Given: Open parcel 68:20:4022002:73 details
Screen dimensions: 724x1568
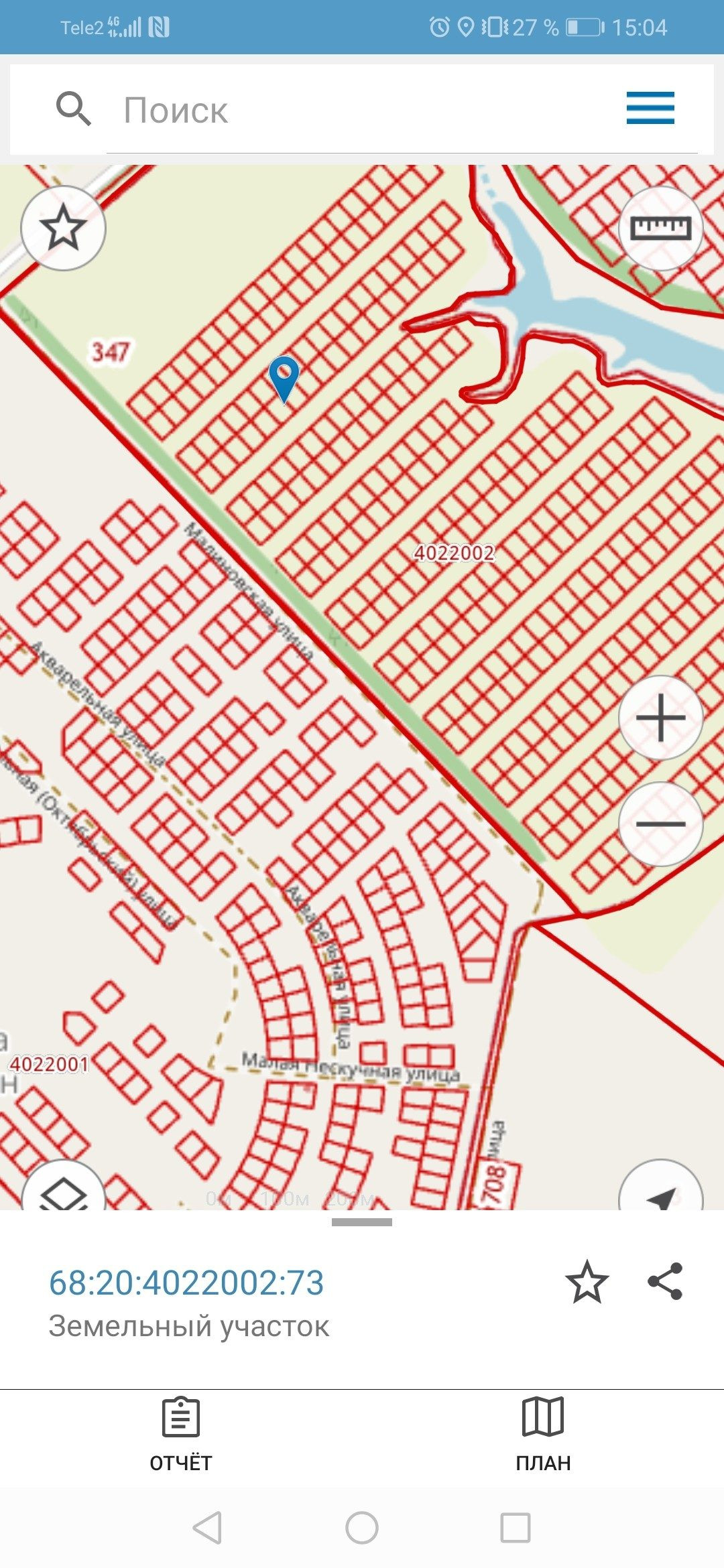Looking at the screenshot, I should pos(186,1283).
